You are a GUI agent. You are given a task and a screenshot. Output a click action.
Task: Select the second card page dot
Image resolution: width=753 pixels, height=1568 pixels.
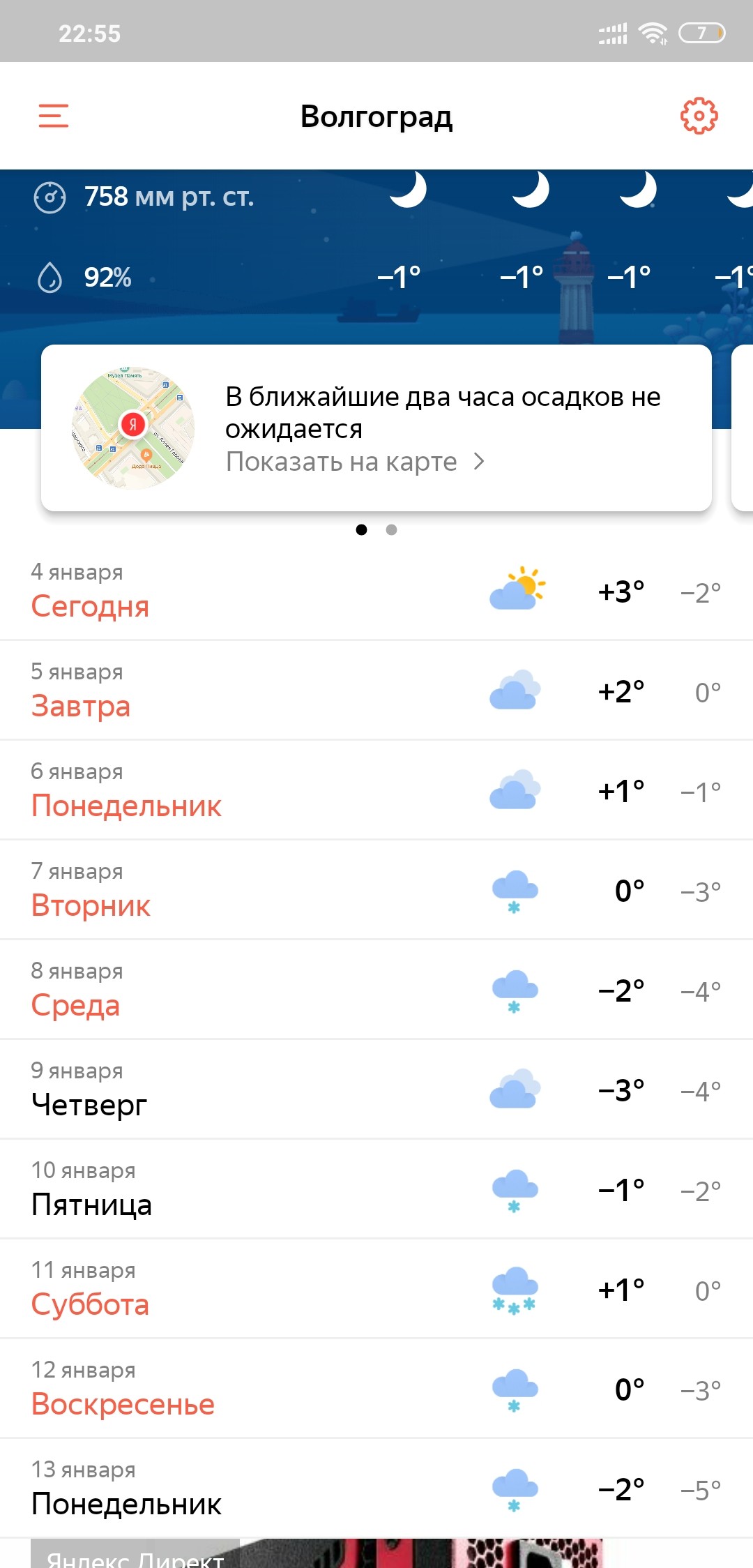pos(391,530)
